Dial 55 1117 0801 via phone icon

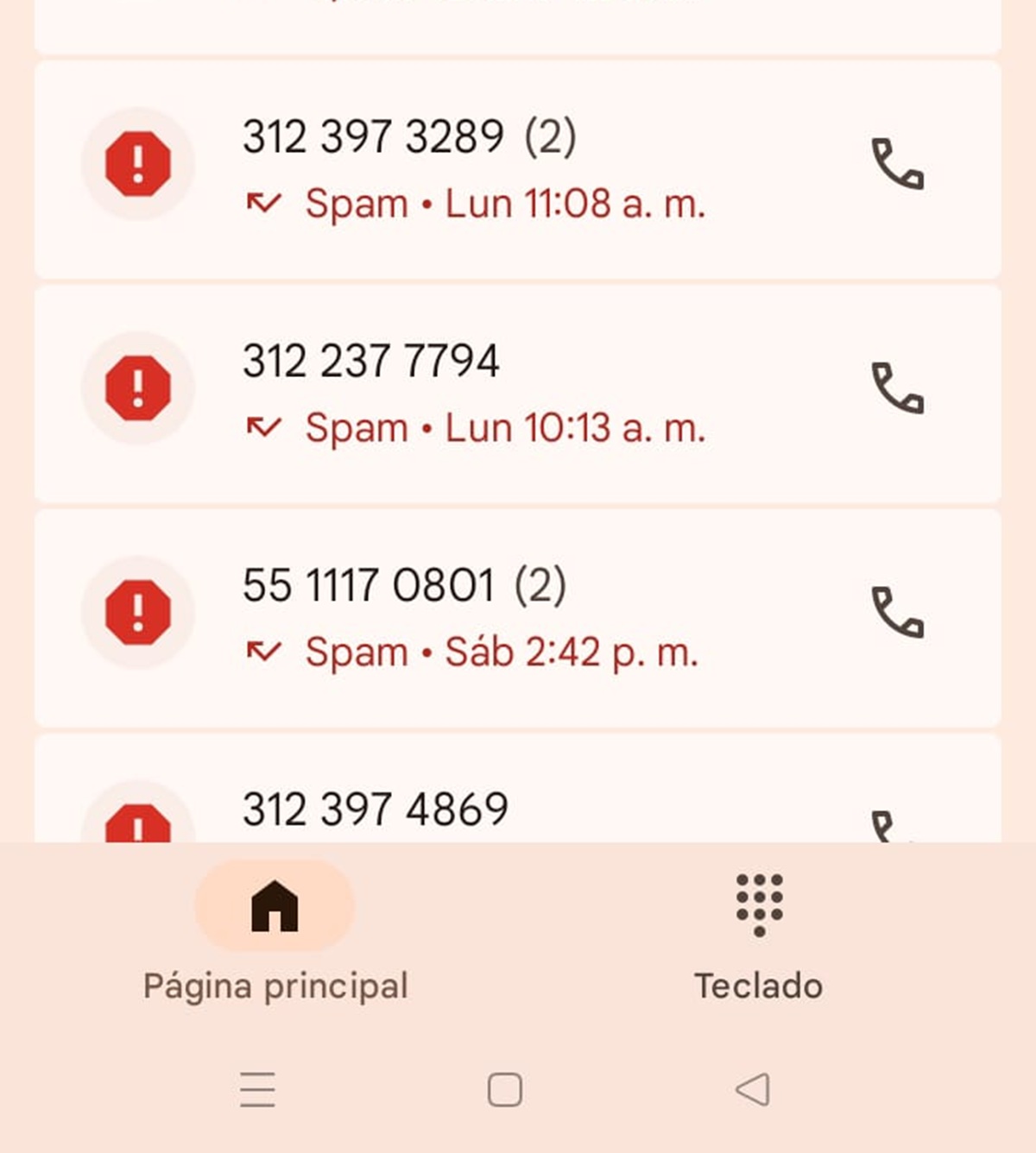897,613
